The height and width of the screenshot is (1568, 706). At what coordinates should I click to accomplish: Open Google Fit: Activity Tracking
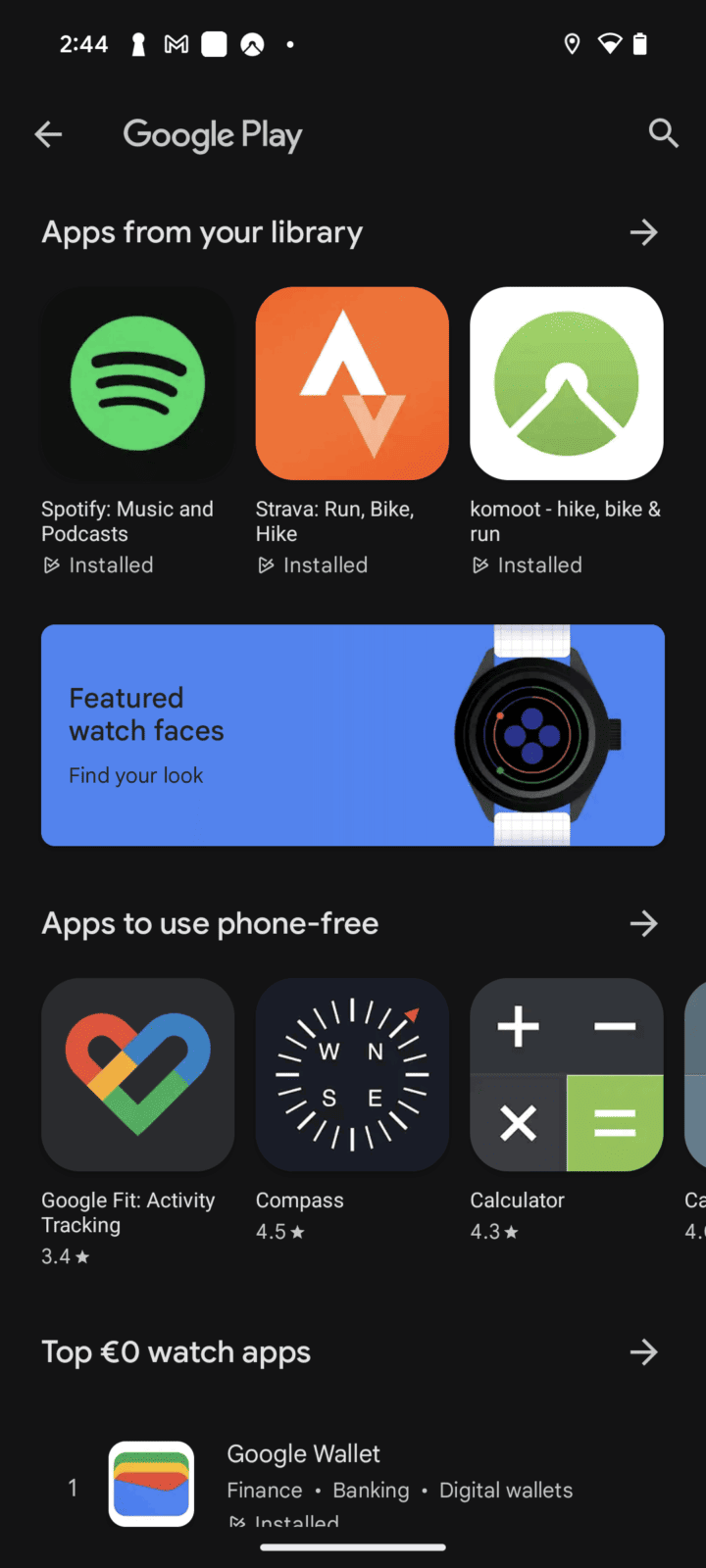click(x=137, y=1075)
